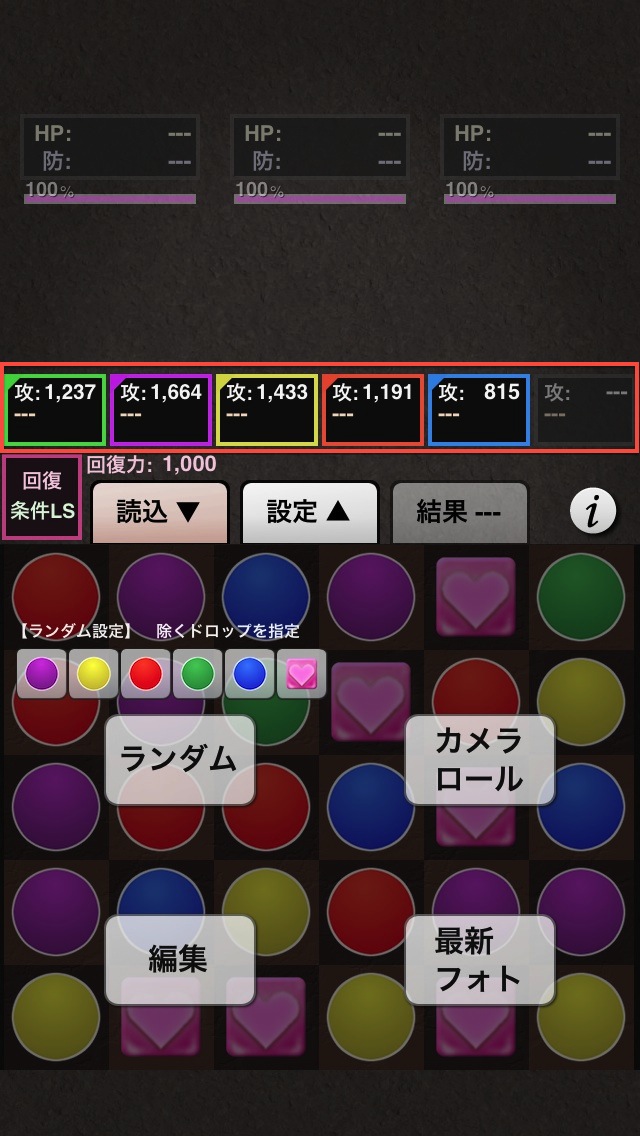Collapse the 設定 panel
Screen dimensions: 640x1136
pos(309,511)
